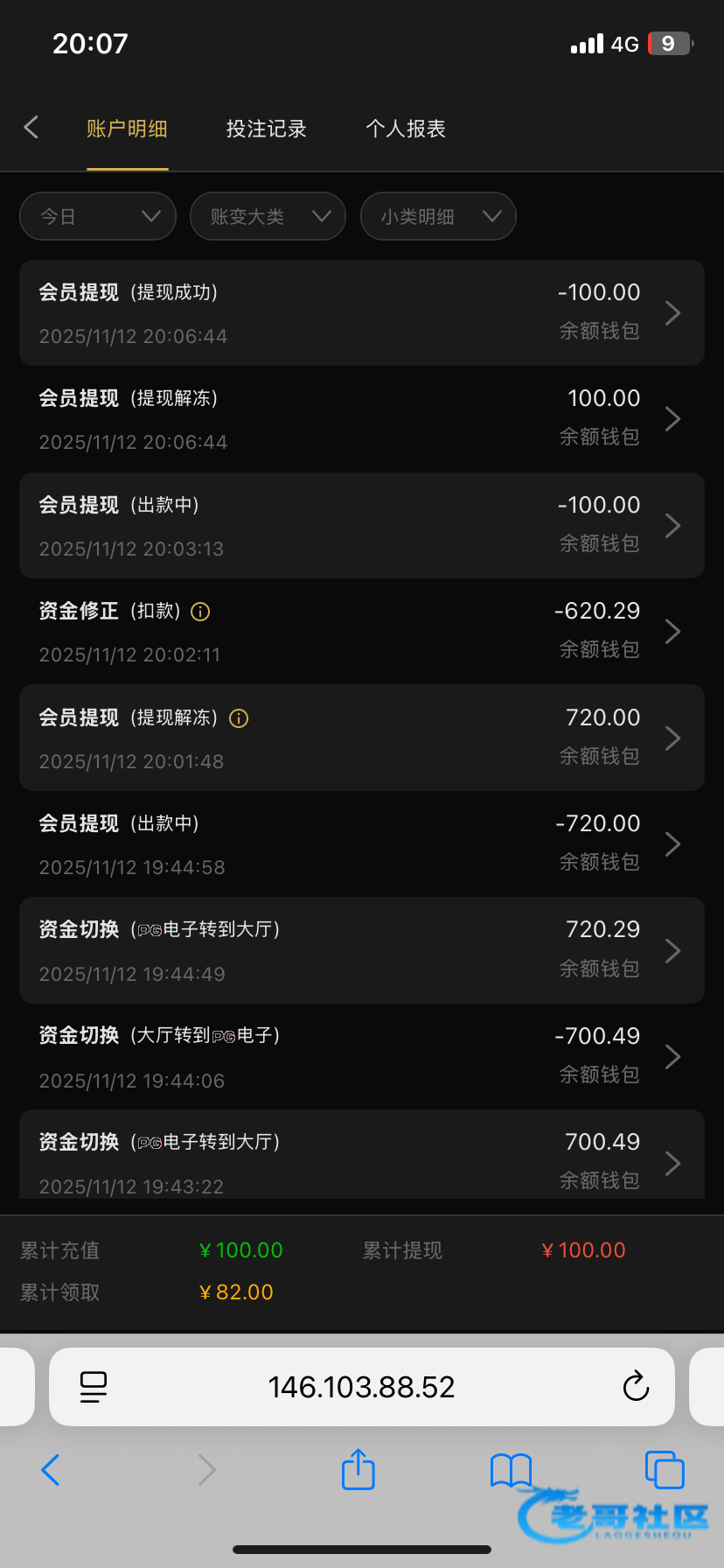Screen dimensions: 724x1568
Task: Reload the page in the address bar
Action: coord(636,1386)
